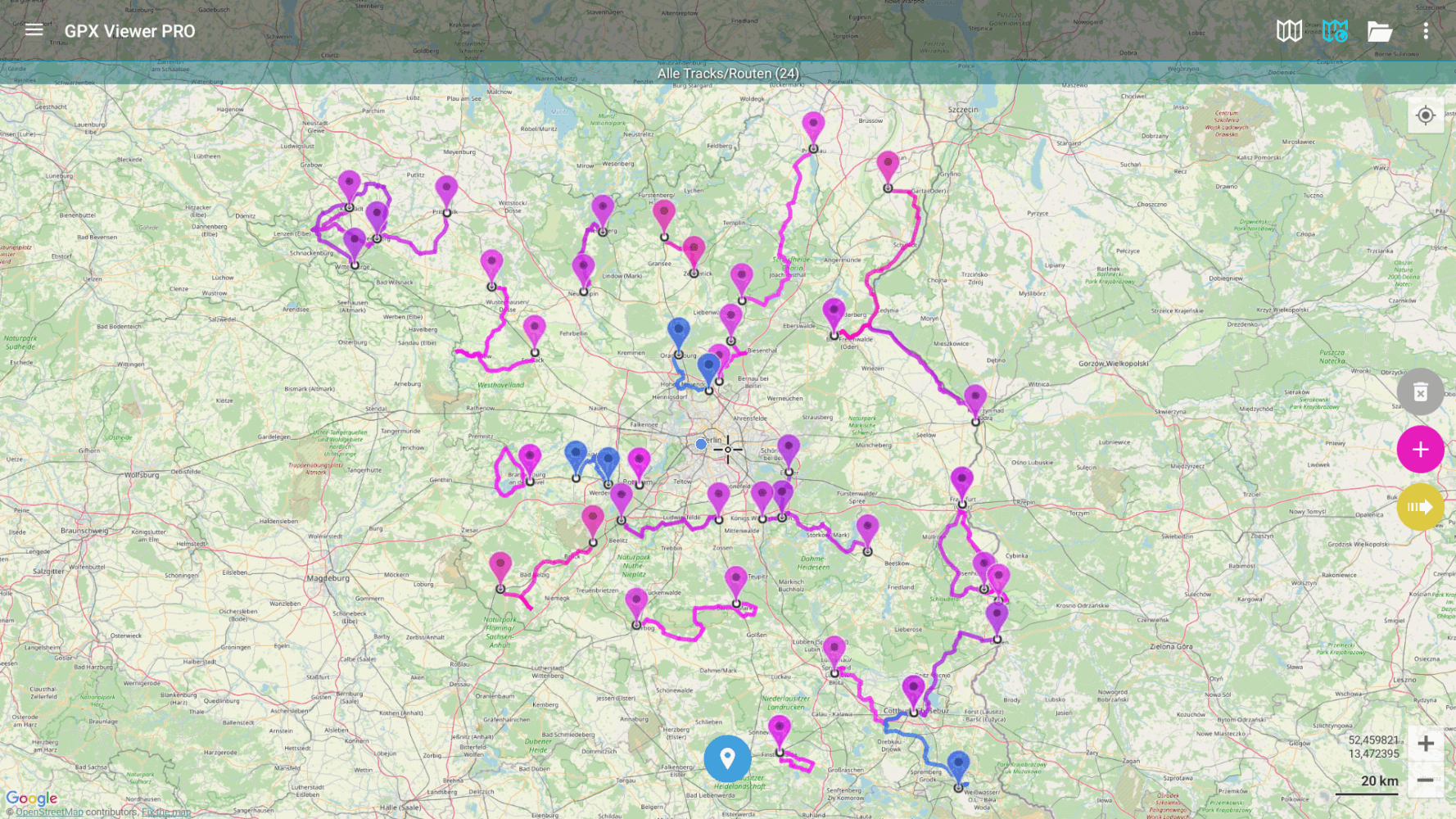Open the OpenStreetMap contributors link
This screenshot has width=1456, height=819.
(49, 812)
